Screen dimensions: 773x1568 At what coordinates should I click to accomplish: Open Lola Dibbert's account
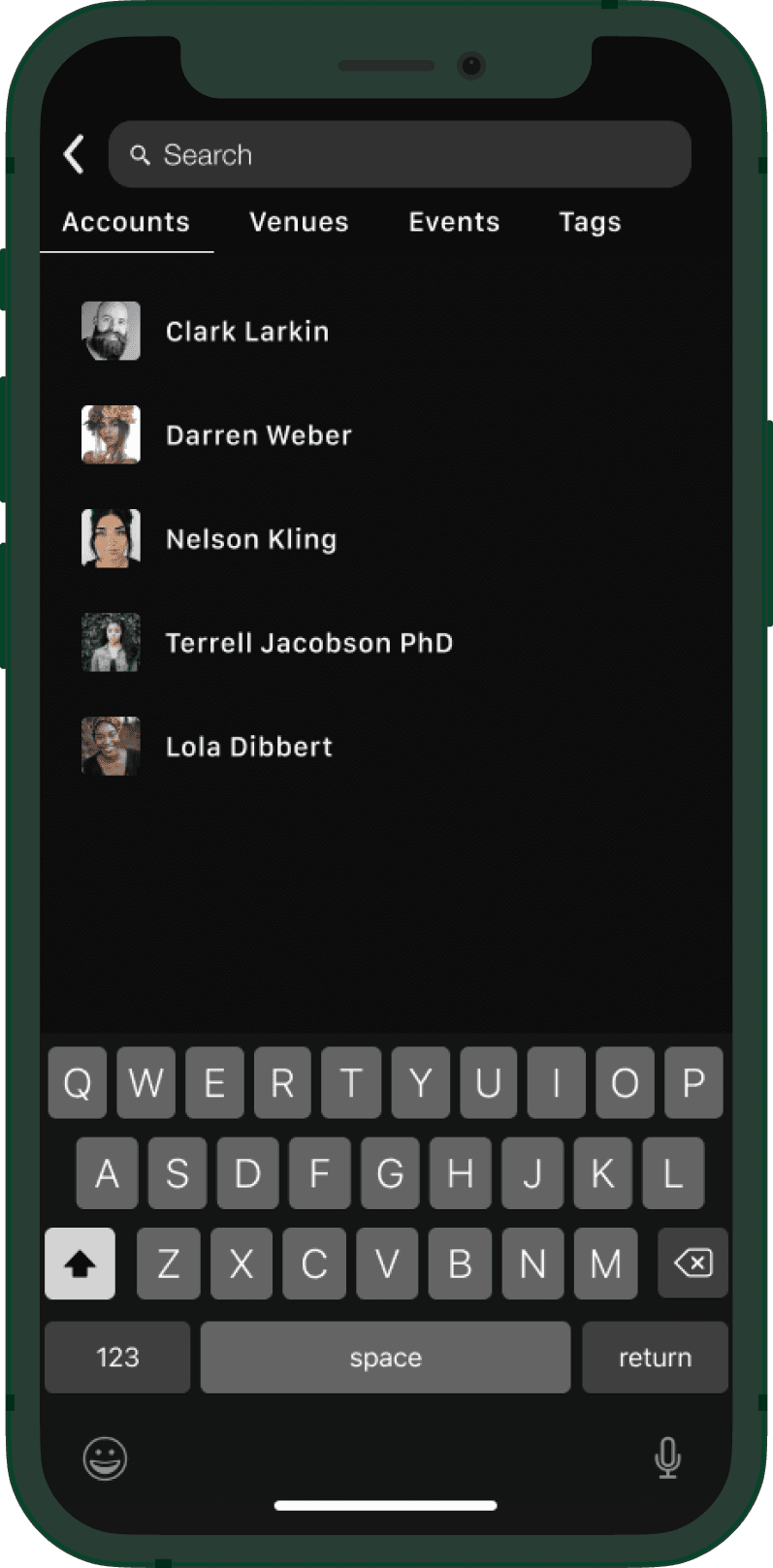pyautogui.click(x=248, y=747)
